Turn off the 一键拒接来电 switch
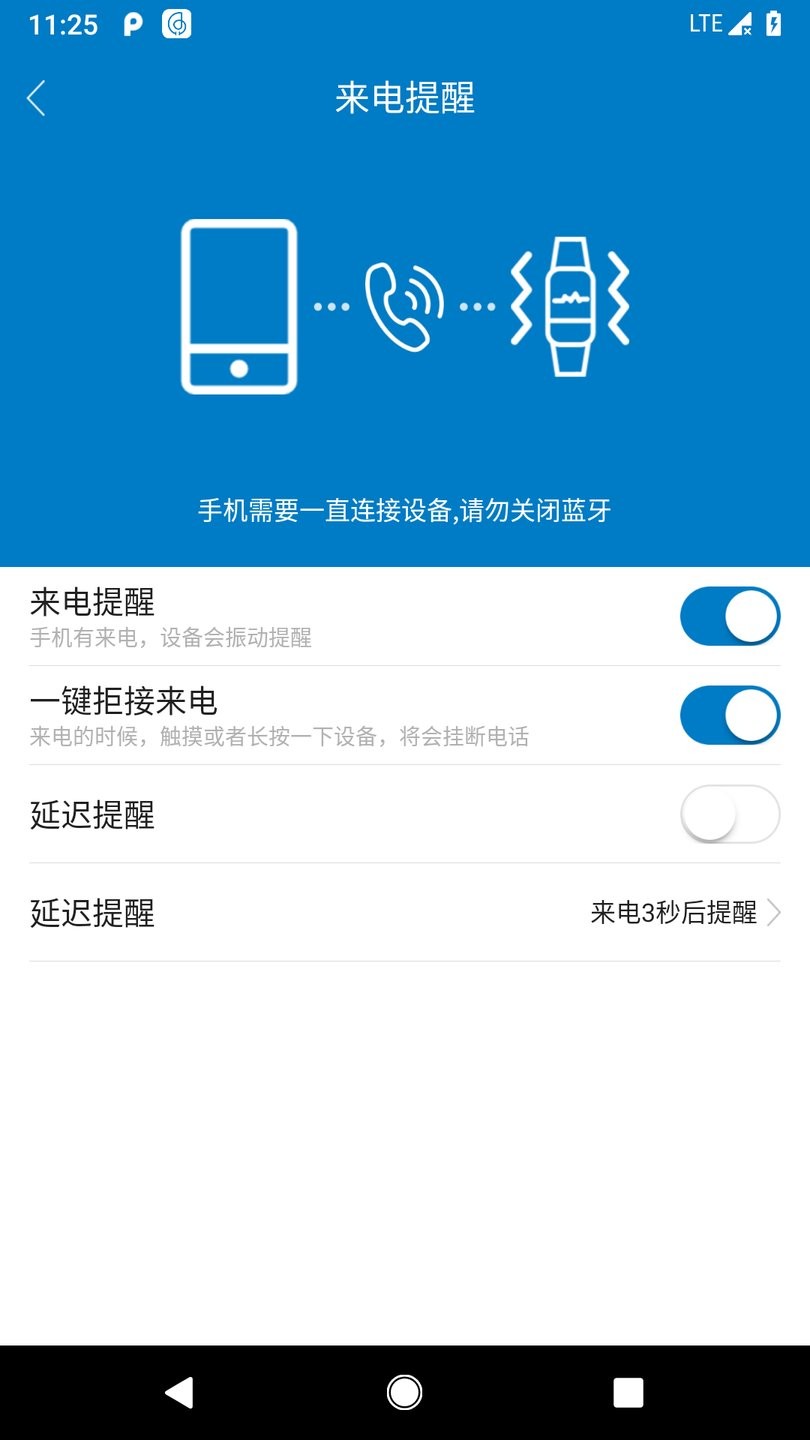Screen dimensions: 810x1440 729,715
